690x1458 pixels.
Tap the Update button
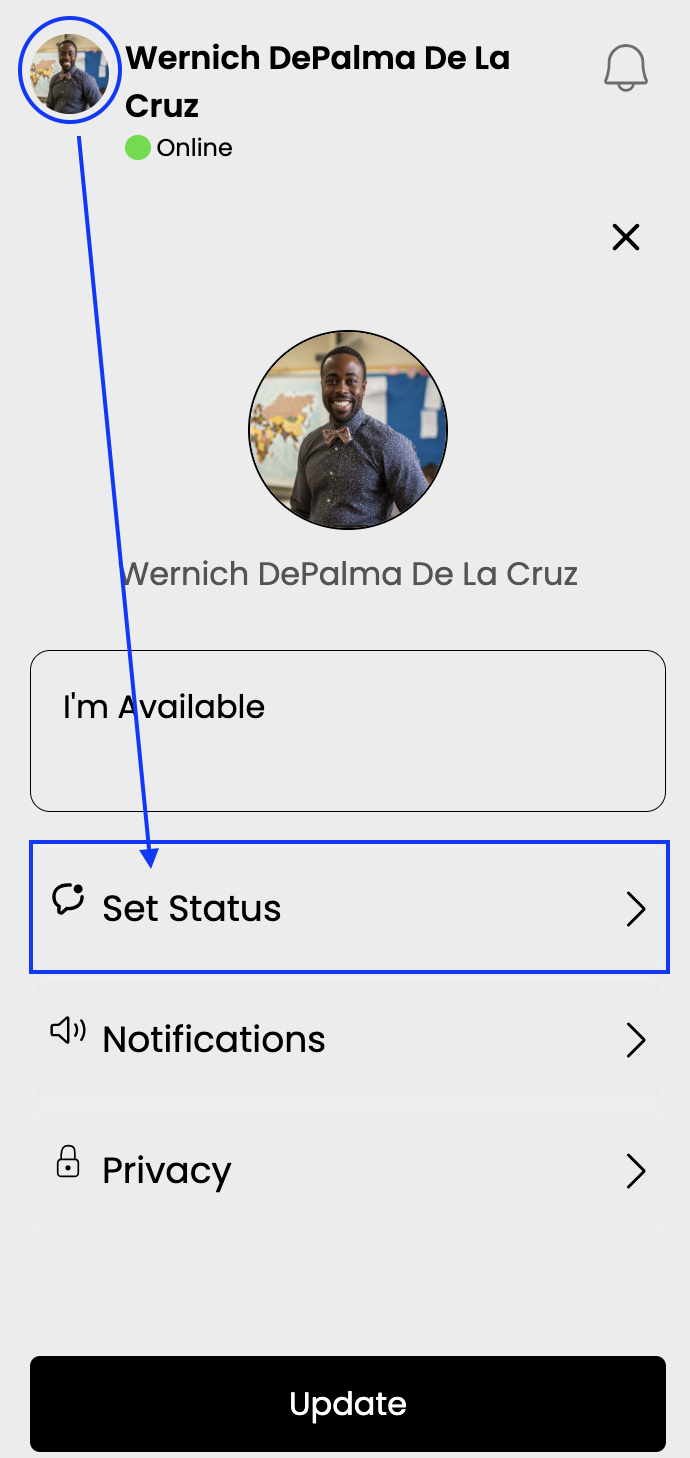coord(347,1403)
